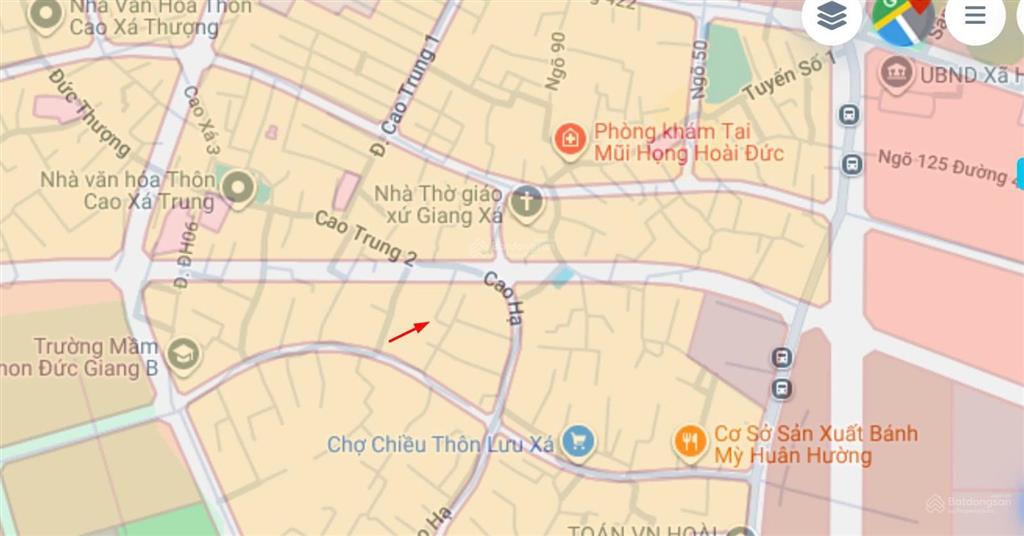This screenshot has height=536, width=1024.
Task: Open Cơ Sở Sản Xuất Bánh Mỳ Huân Hường pin
Action: pos(690,441)
